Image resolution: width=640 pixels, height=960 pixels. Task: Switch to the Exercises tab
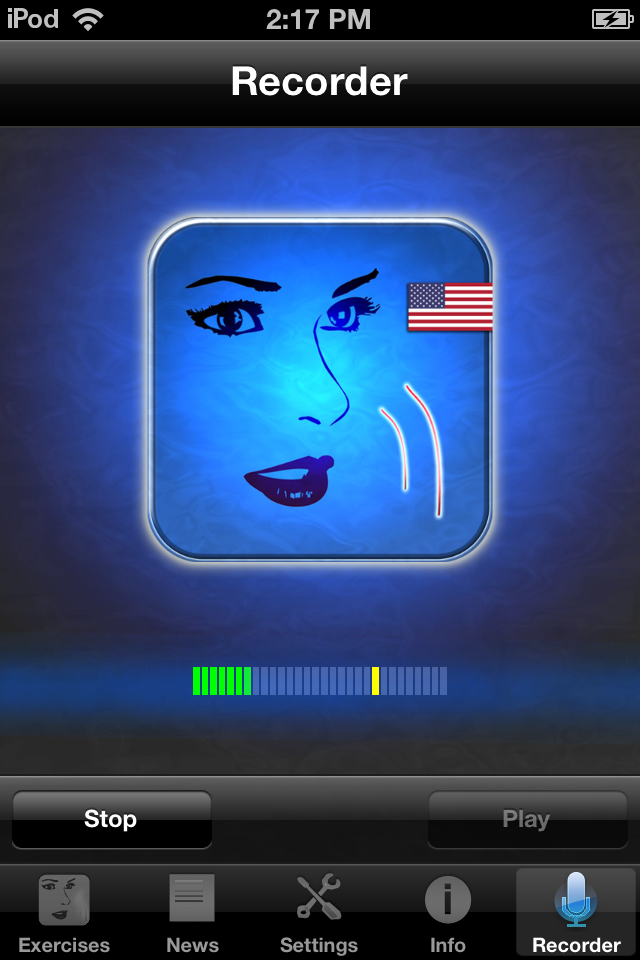64,913
